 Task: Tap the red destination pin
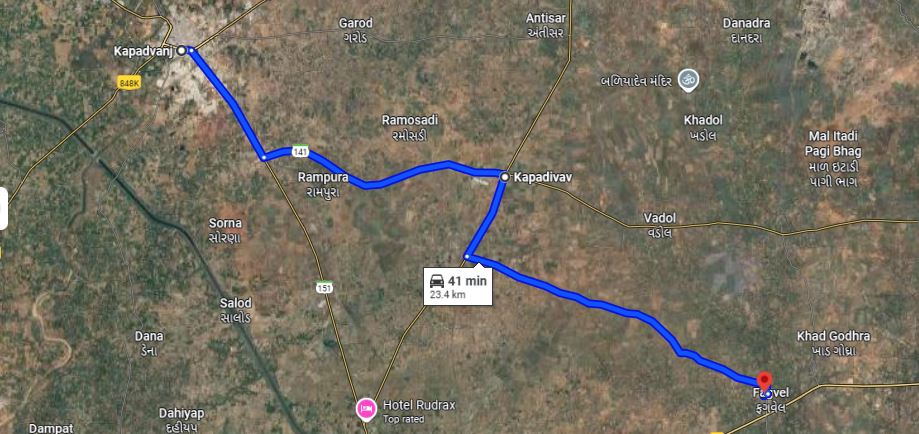pyautogui.click(x=765, y=381)
